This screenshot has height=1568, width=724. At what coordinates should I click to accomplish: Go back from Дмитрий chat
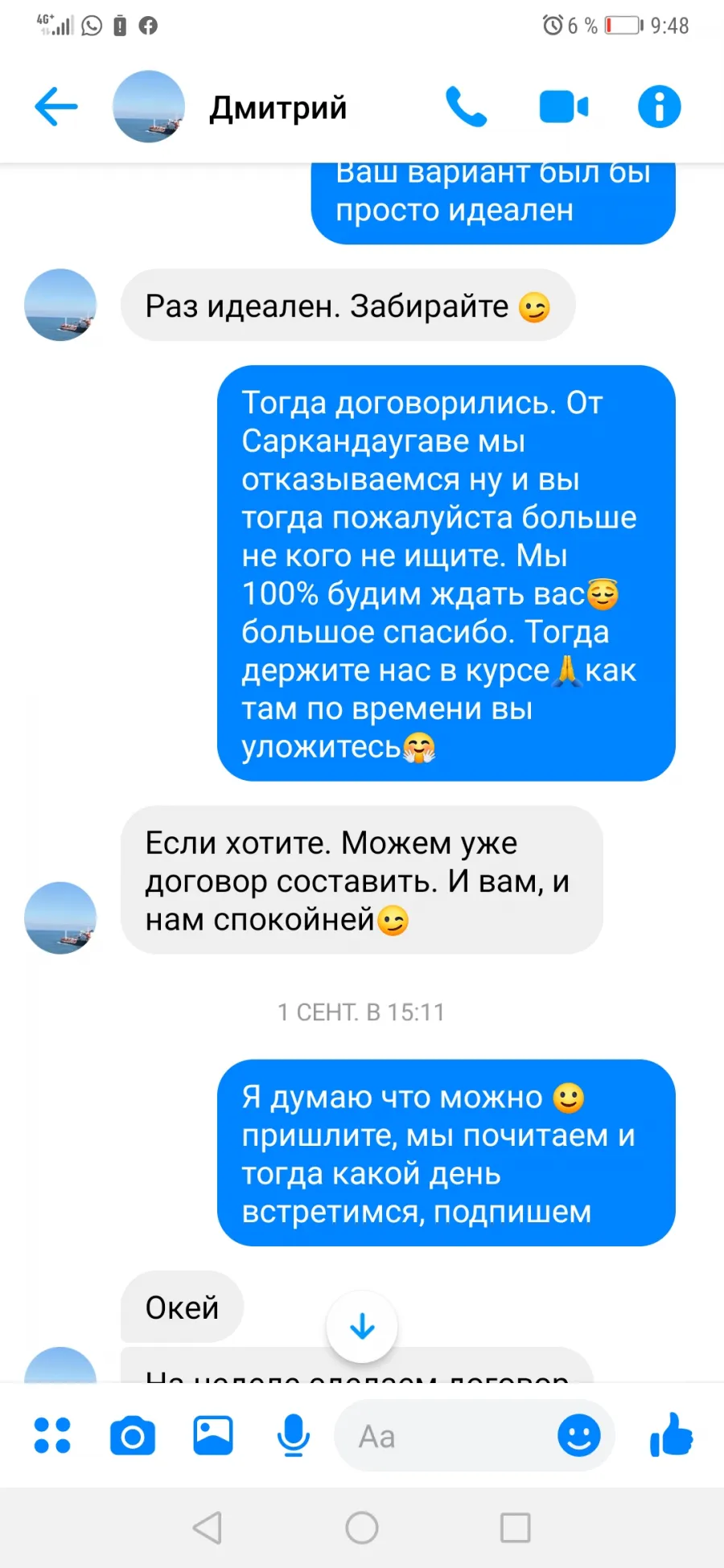coord(56,107)
